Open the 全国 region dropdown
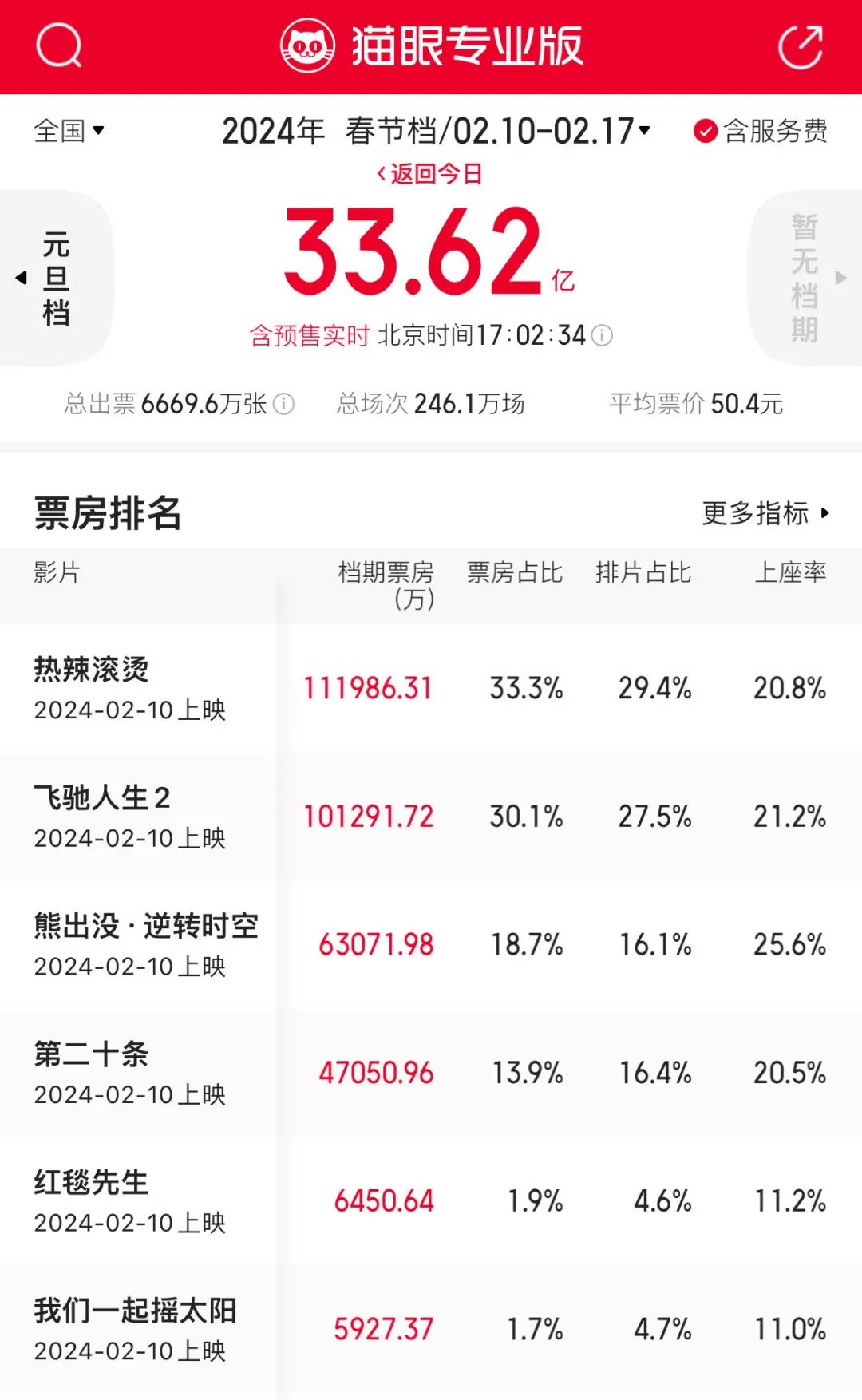 (x=69, y=130)
